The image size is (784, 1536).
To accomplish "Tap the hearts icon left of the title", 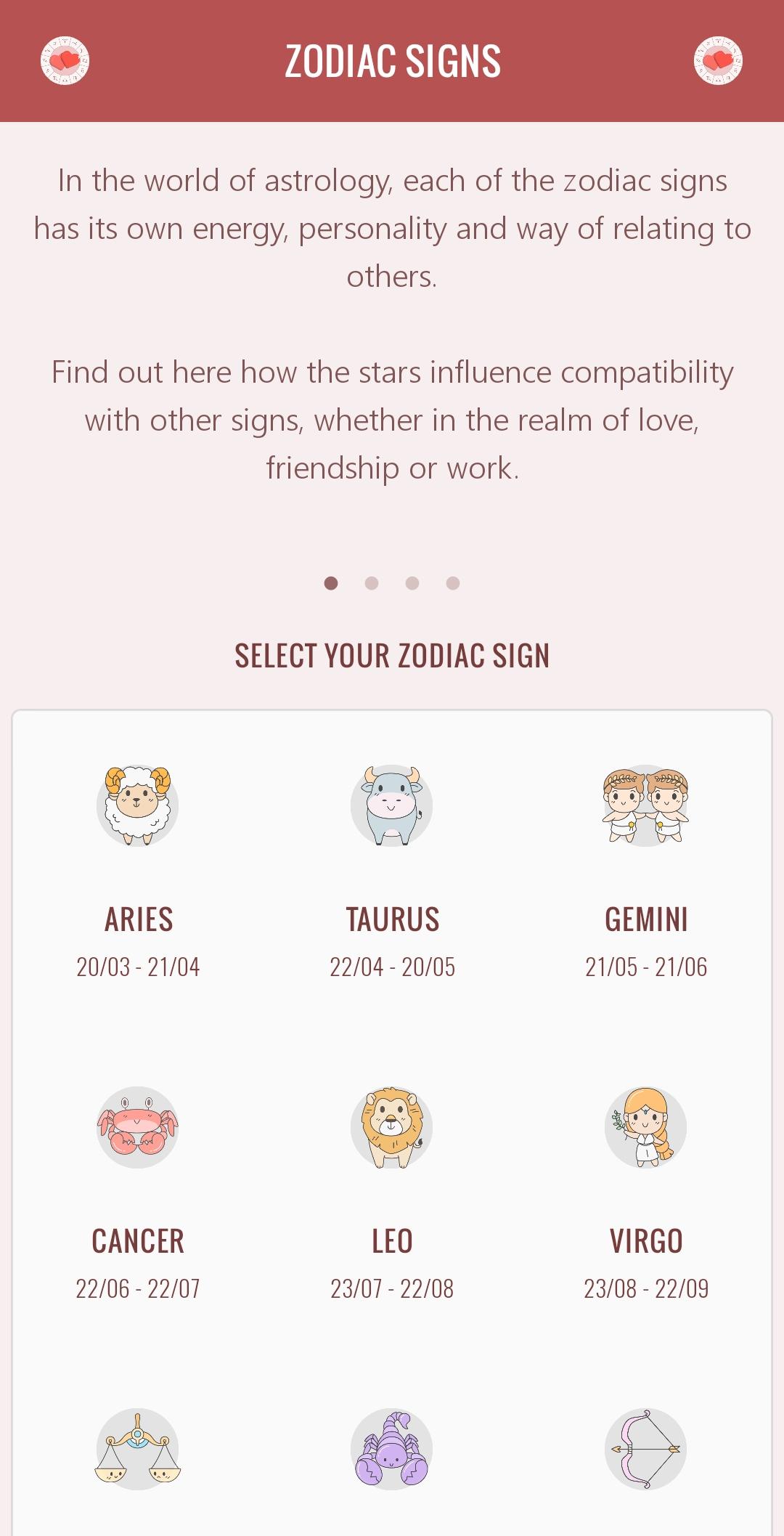I will (x=65, y=60).
